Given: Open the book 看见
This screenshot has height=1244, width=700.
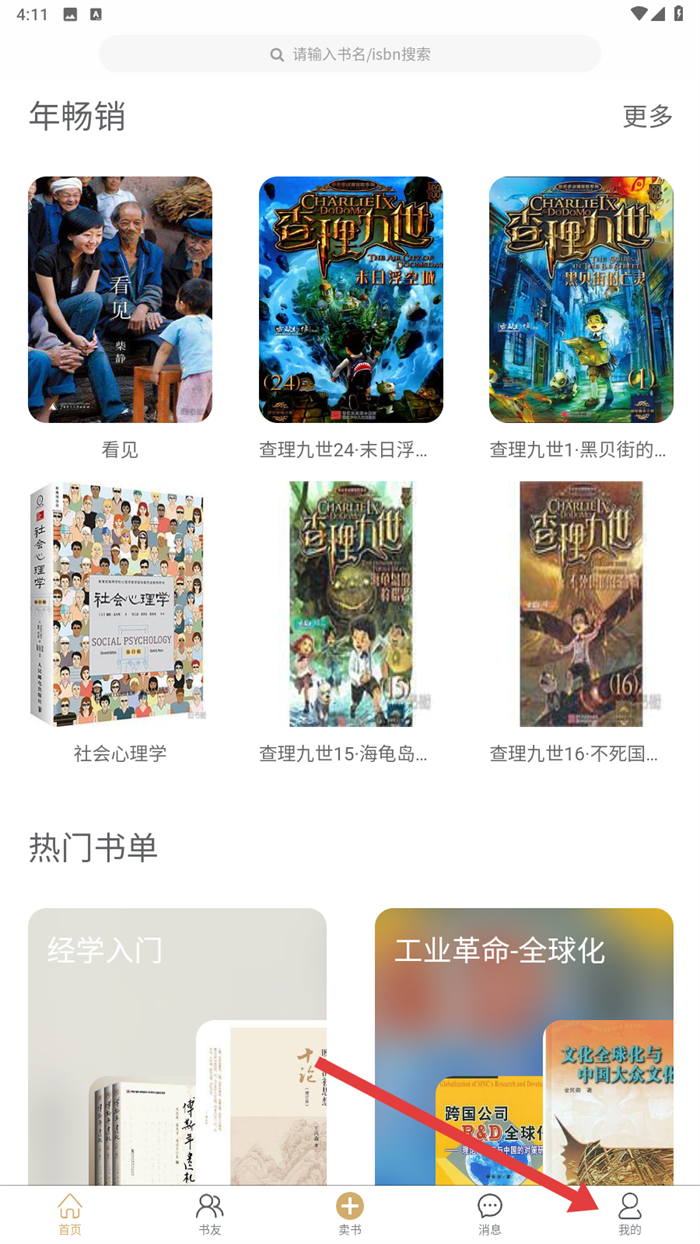Looking at the screenshot, I should coord(120,300).
